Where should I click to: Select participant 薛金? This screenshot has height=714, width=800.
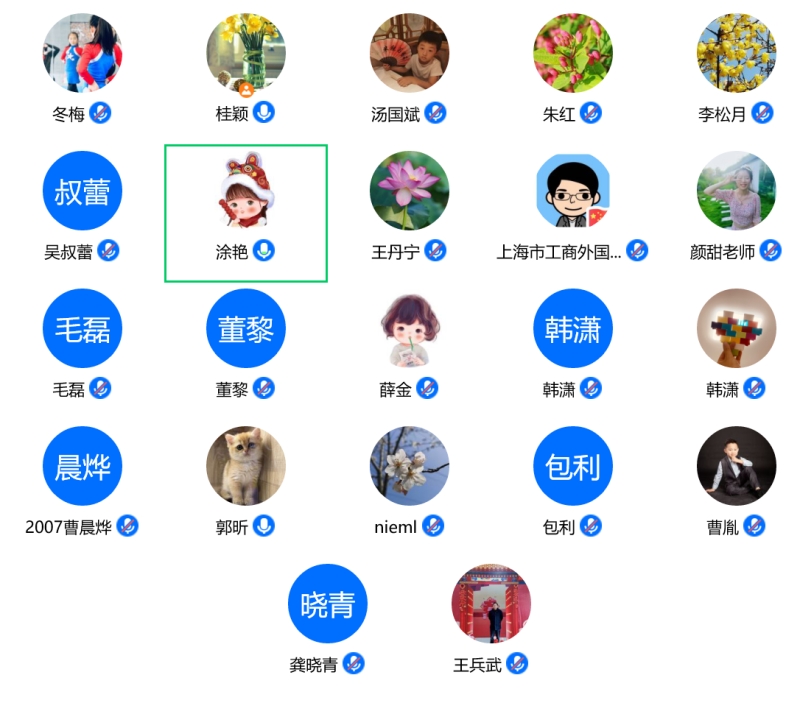pos(409,328)
